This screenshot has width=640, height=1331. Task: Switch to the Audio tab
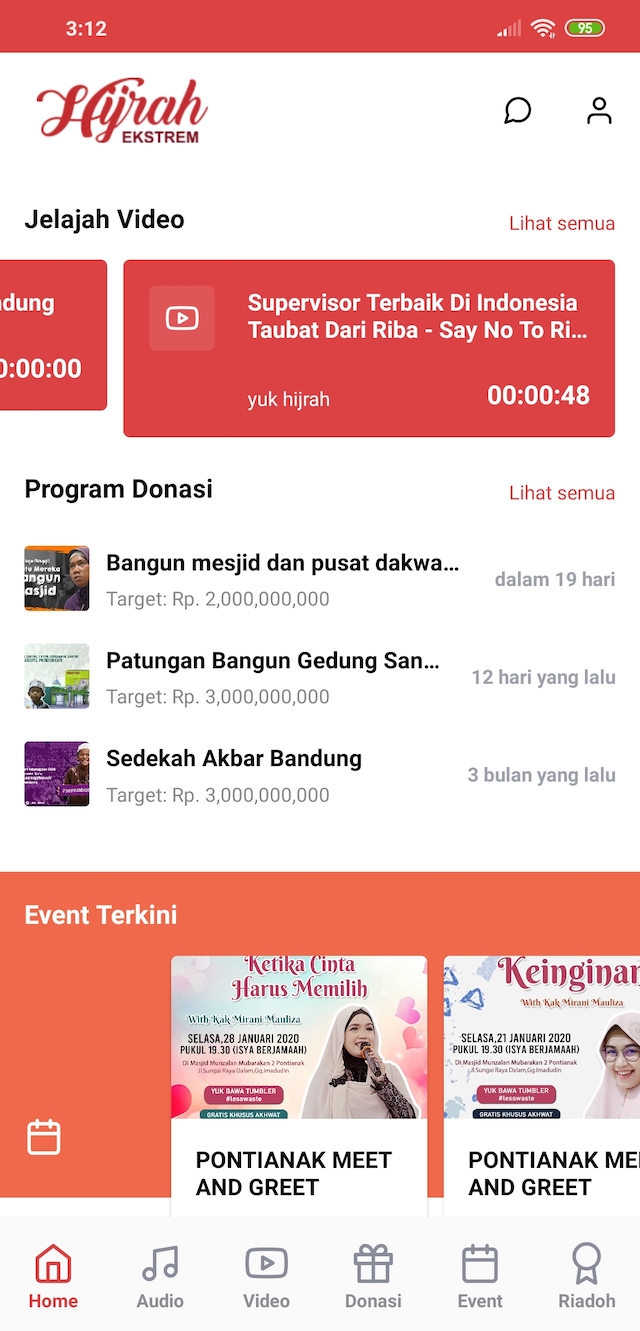[160, 1277]
